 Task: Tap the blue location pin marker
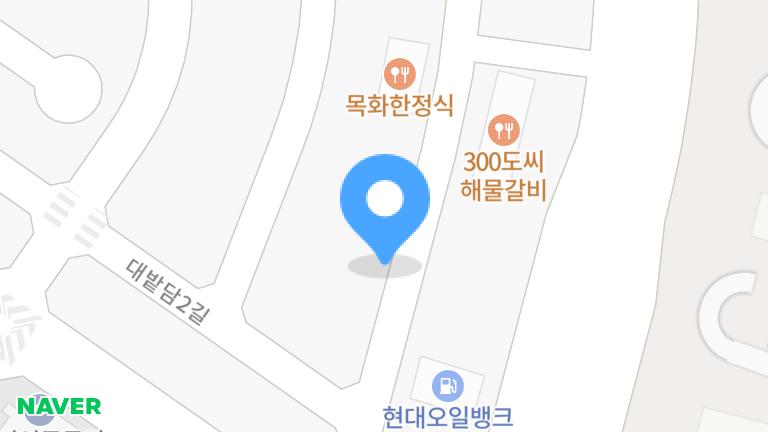pyautogui.click(x=385, y=202)
